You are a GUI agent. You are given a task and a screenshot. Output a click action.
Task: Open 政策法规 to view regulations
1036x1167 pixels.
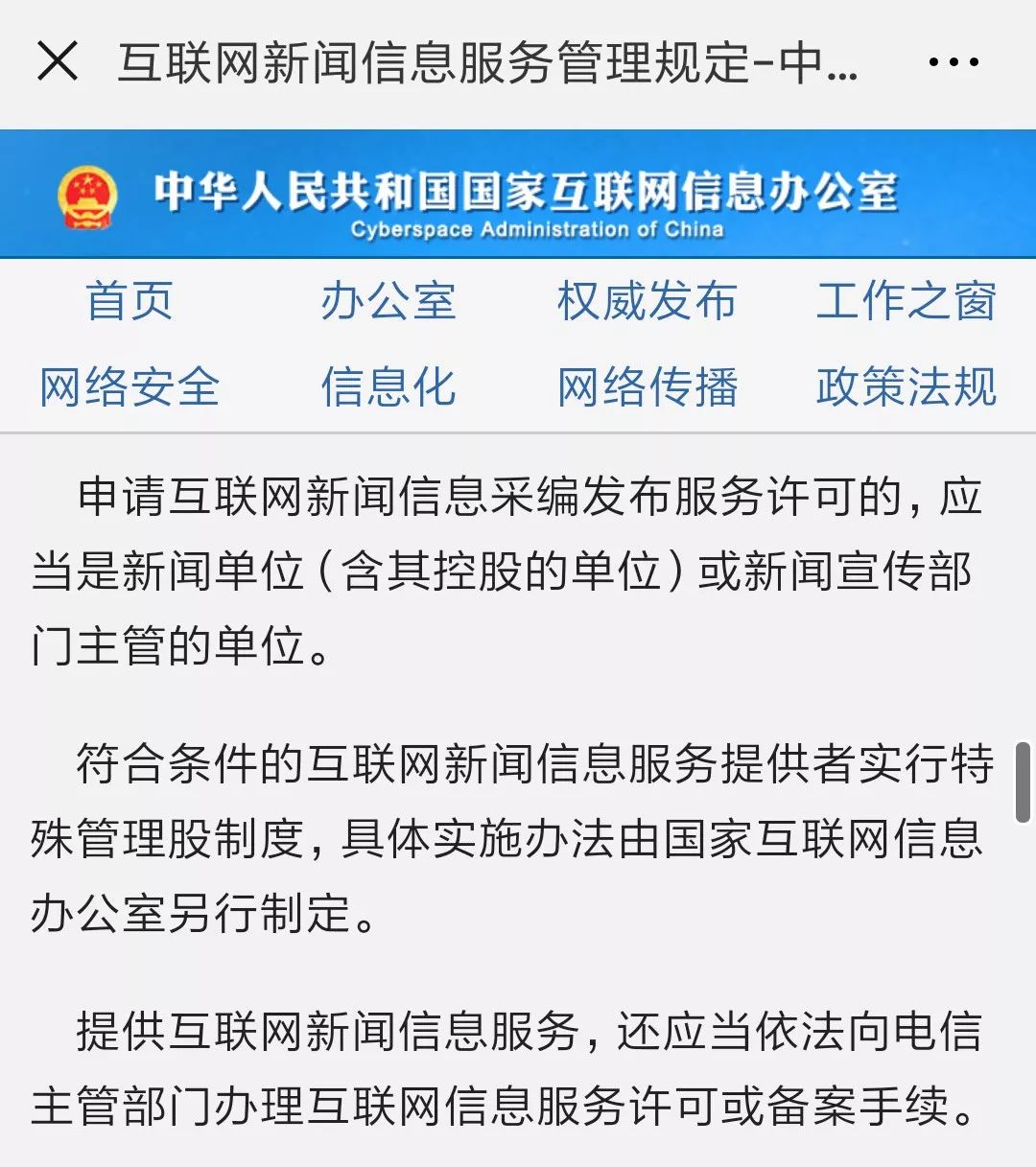point(906,386)
